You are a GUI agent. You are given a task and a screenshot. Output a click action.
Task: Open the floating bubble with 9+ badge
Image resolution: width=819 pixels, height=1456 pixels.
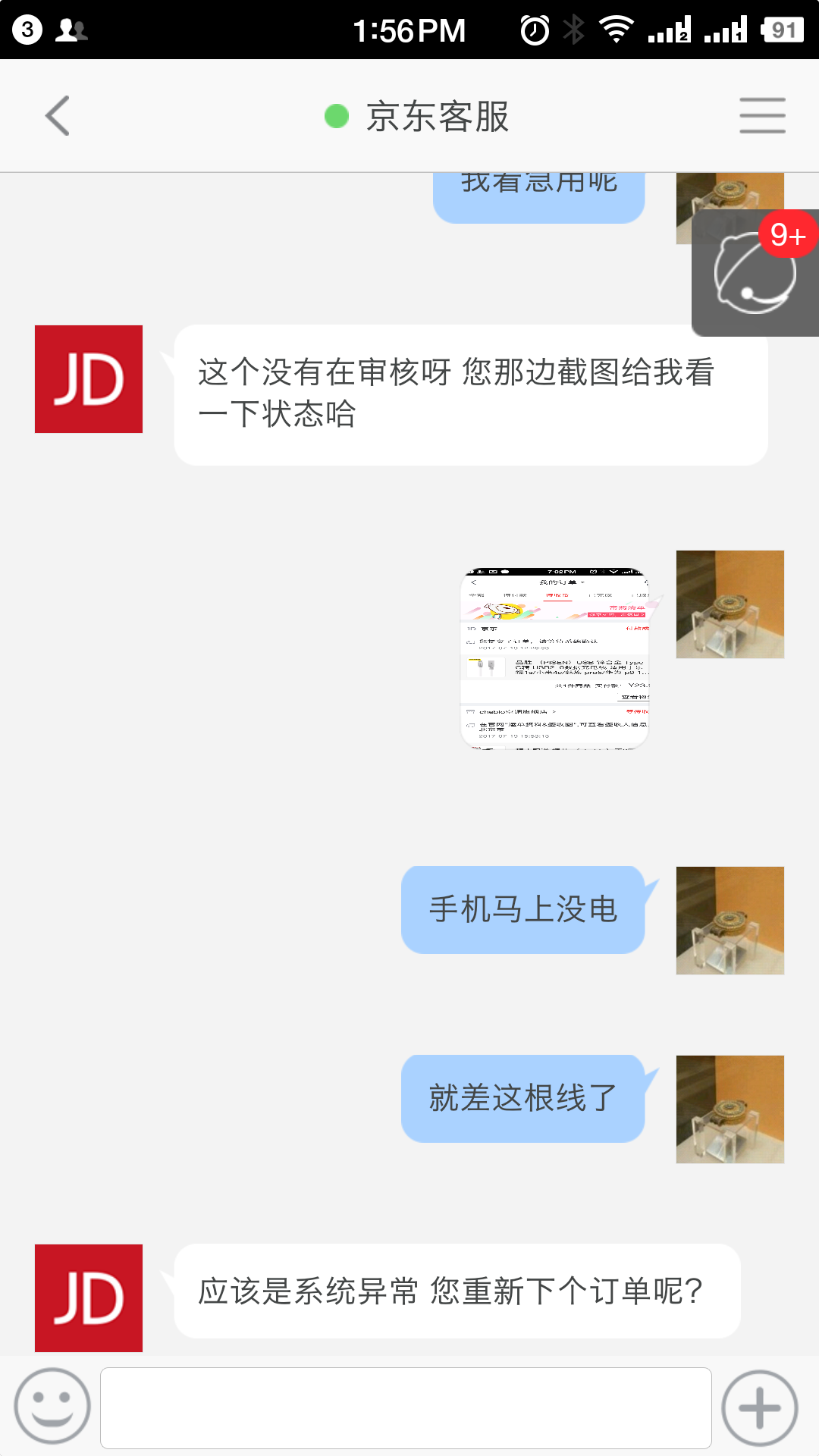point(755,275)
